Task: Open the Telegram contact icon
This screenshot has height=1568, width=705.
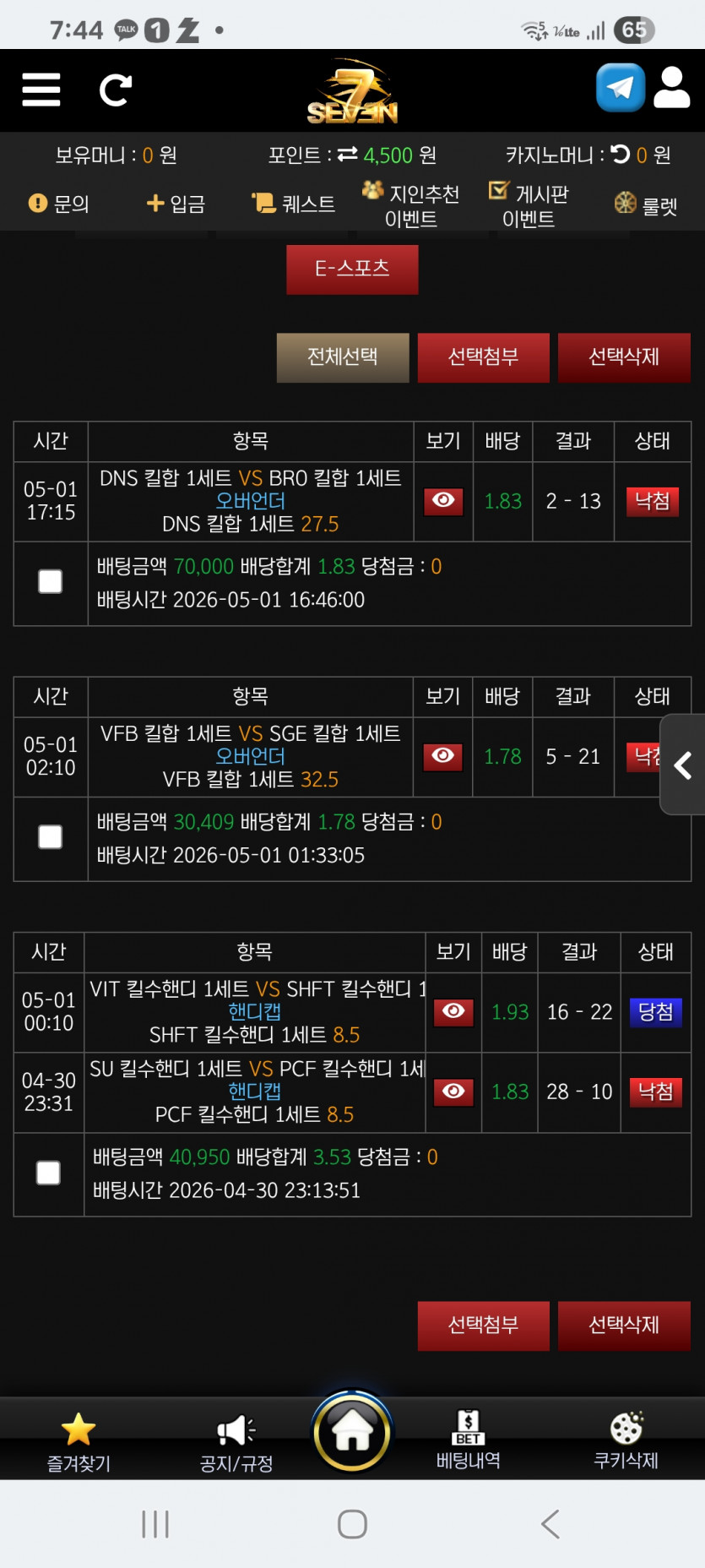Action: point(621,88)
